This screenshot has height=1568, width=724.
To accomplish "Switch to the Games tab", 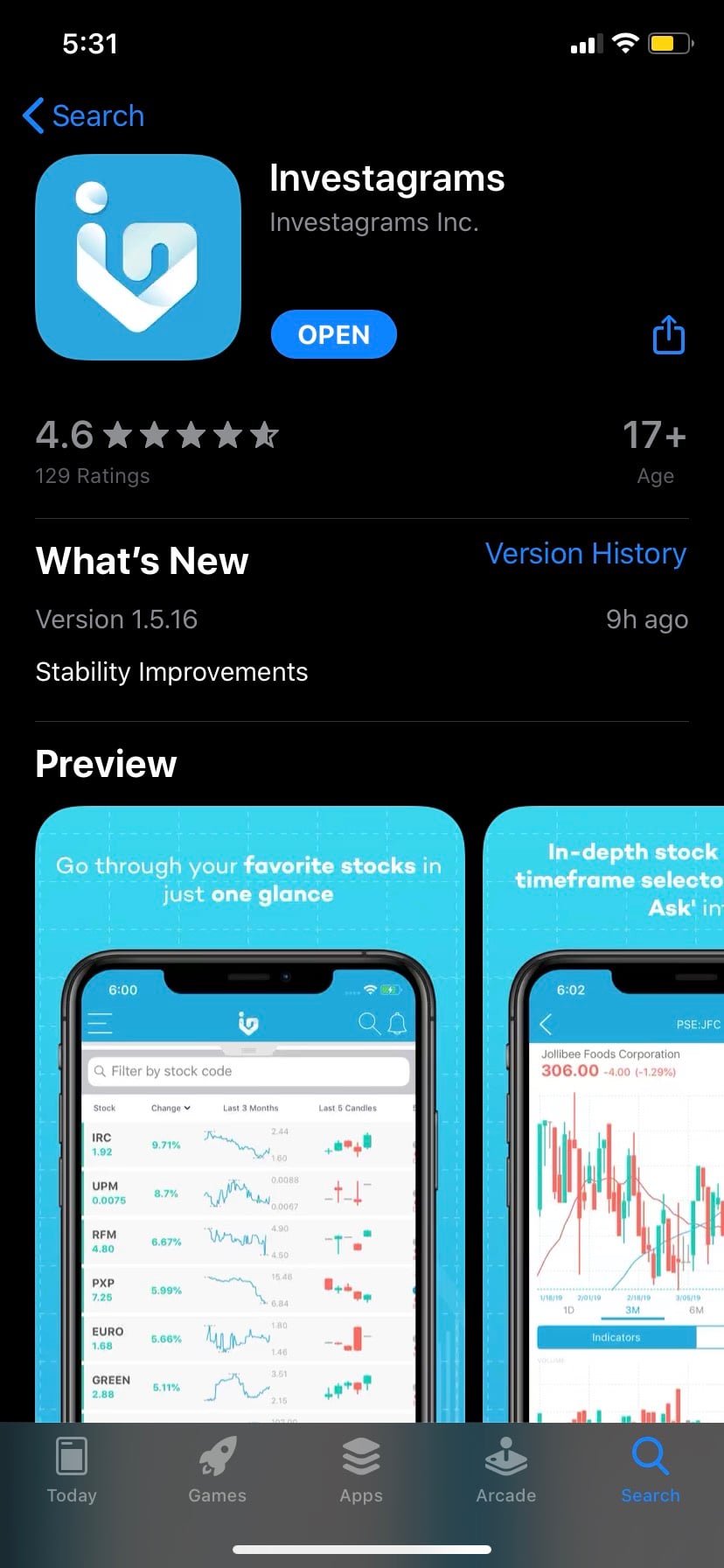I will click(217, 1470).
